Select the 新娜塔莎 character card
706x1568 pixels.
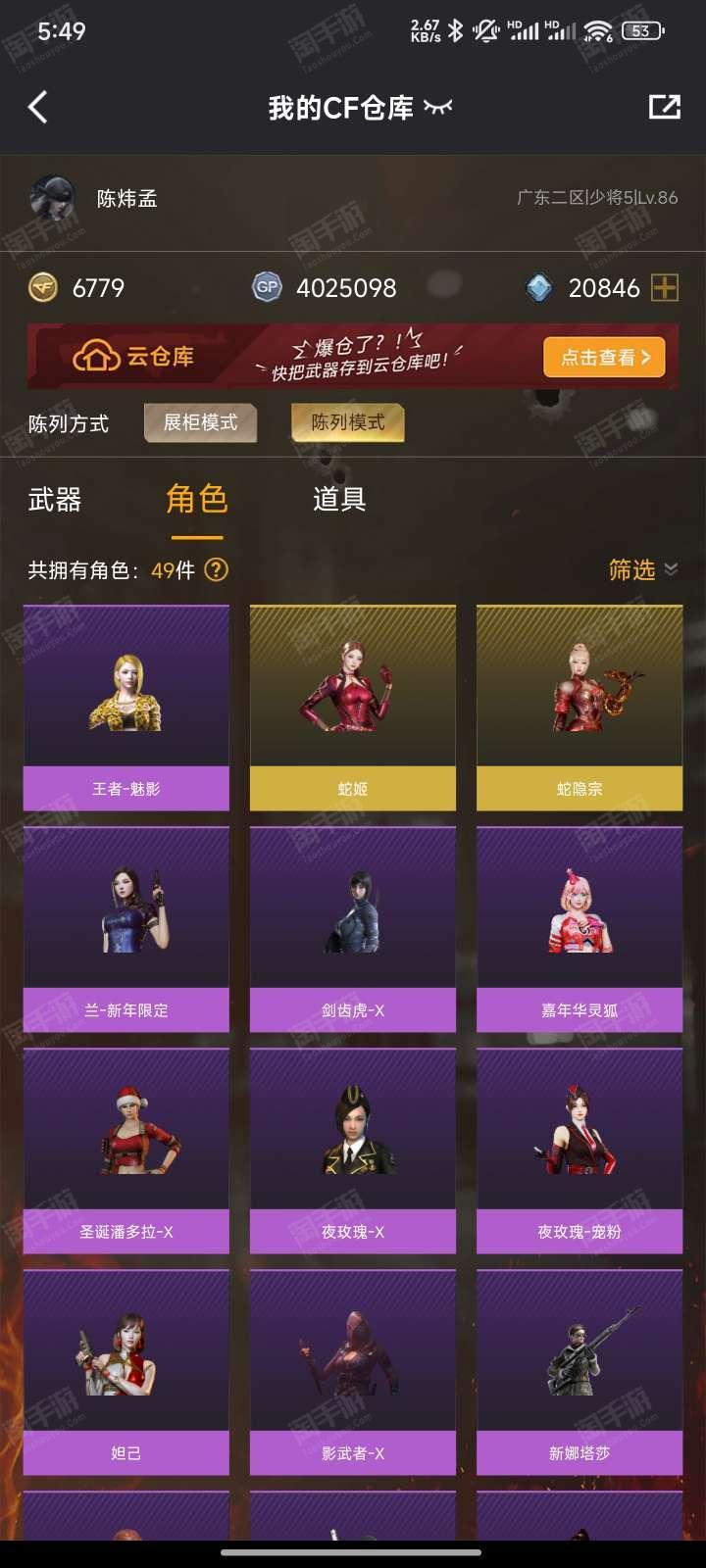point(580,1372)
